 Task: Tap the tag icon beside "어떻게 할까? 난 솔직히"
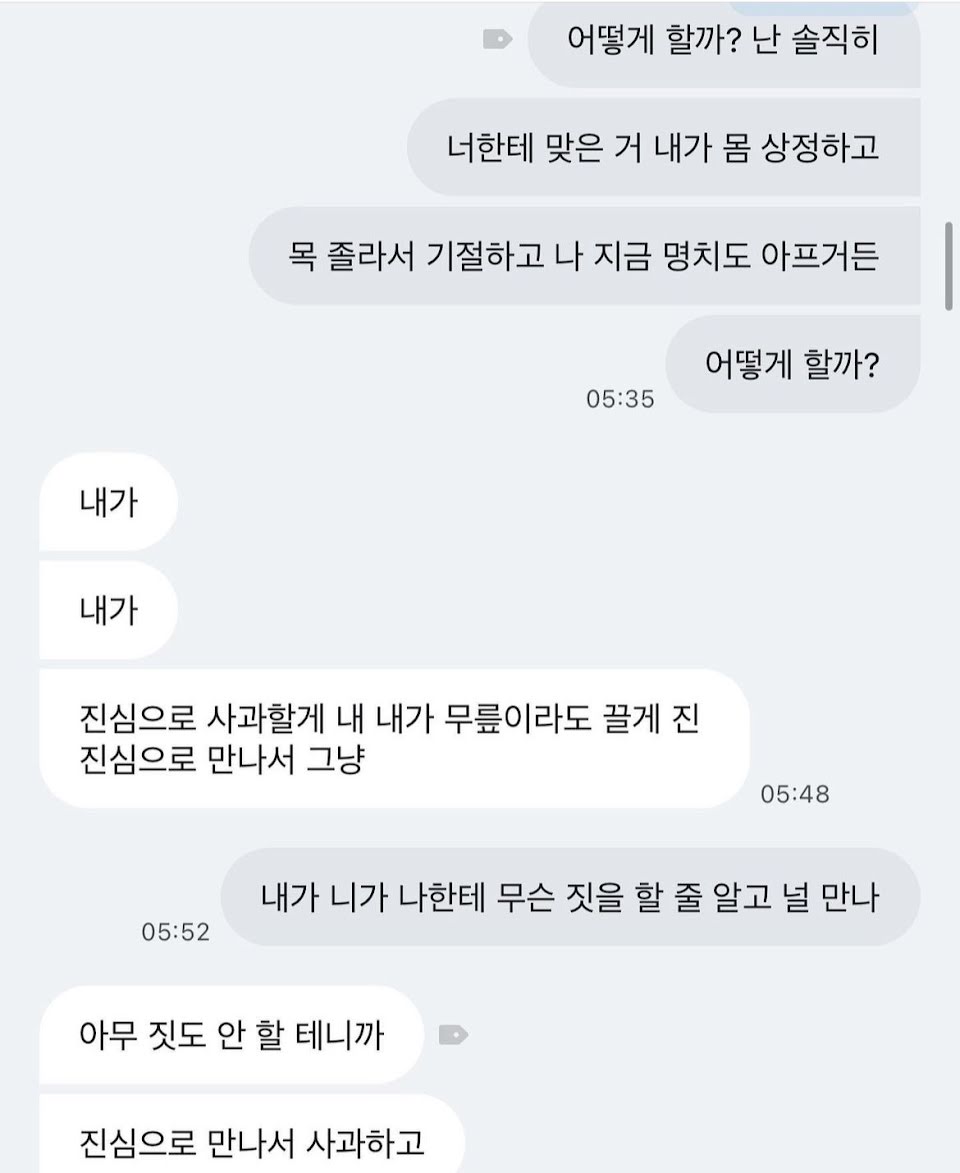tap(497, 39)
